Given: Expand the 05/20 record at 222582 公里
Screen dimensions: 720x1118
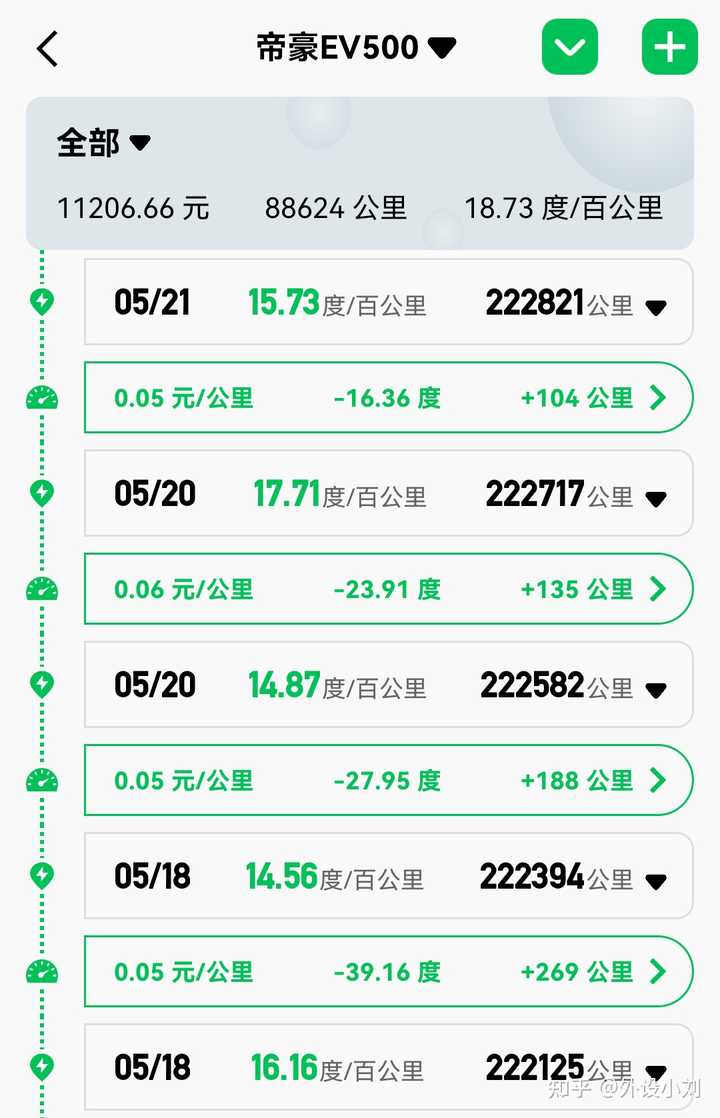Looking at the screenshot, I should coord(656,690).
